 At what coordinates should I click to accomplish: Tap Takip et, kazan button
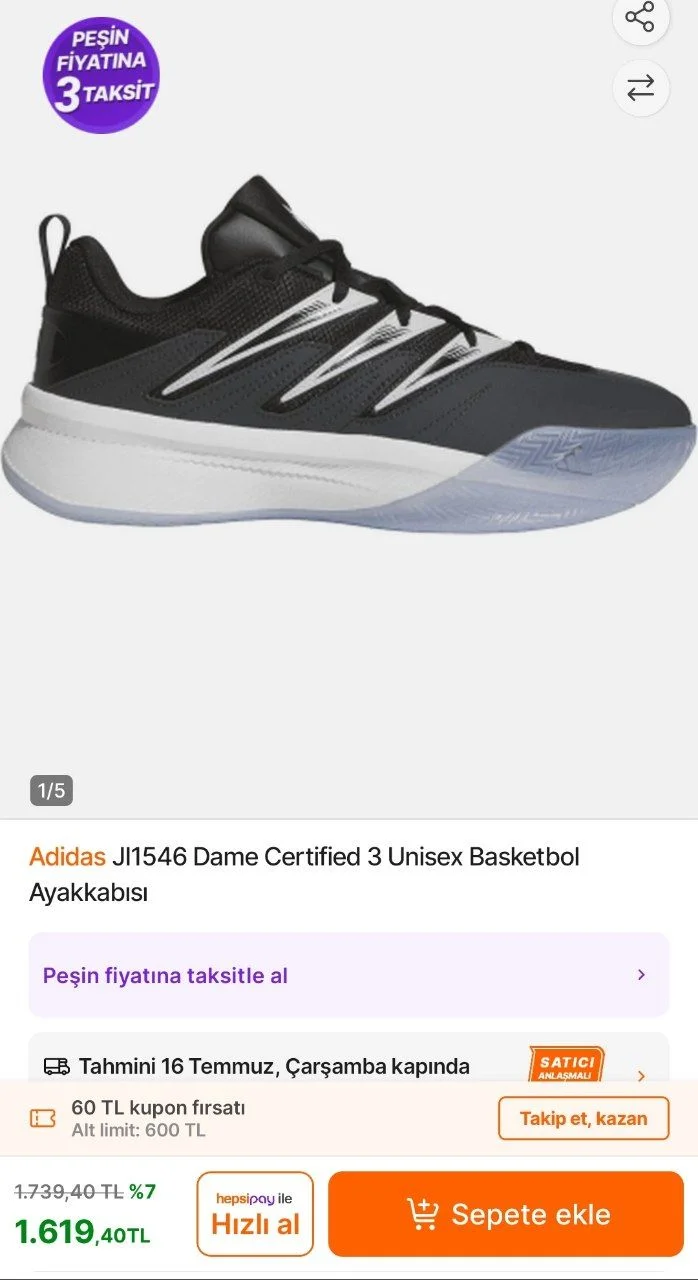point(583,1118)
